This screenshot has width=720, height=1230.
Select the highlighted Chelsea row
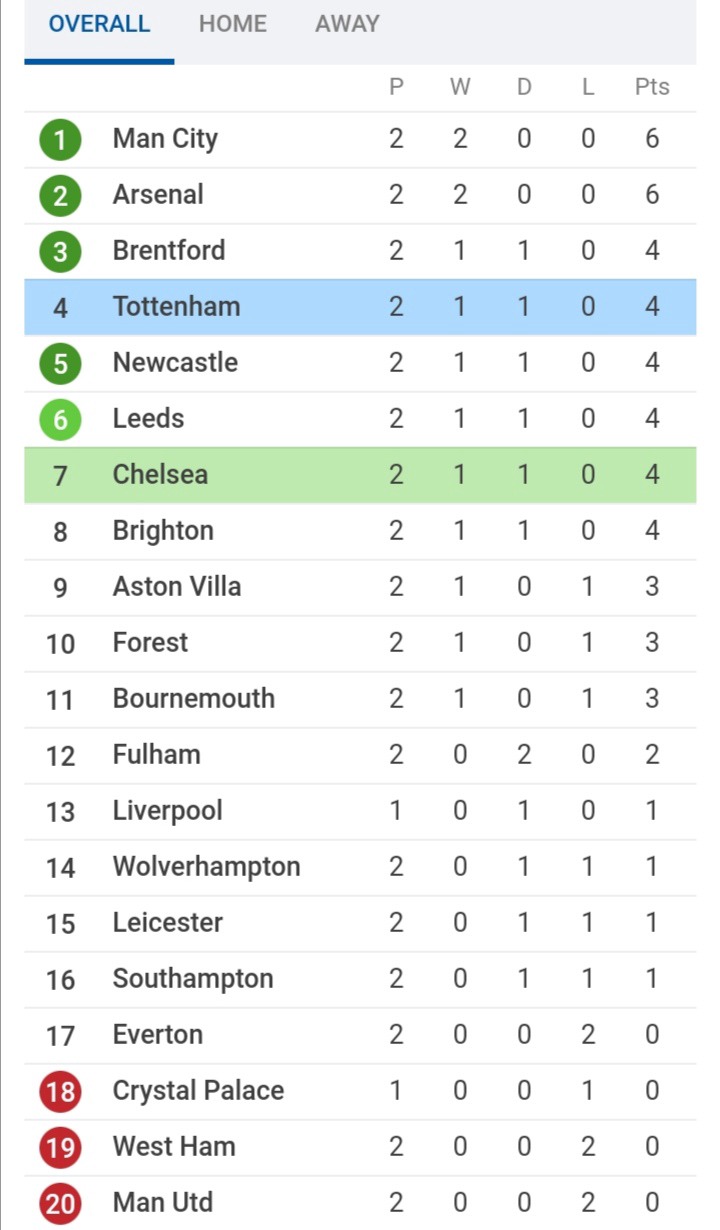[360, 475]
